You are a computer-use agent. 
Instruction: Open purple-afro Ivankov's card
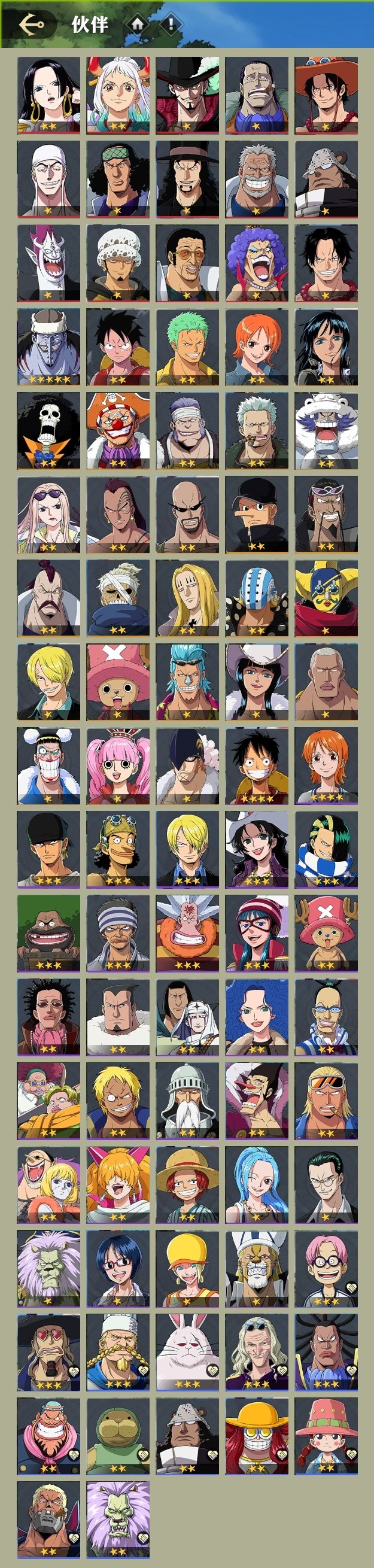pyautogui.click(x=257, y=262)
